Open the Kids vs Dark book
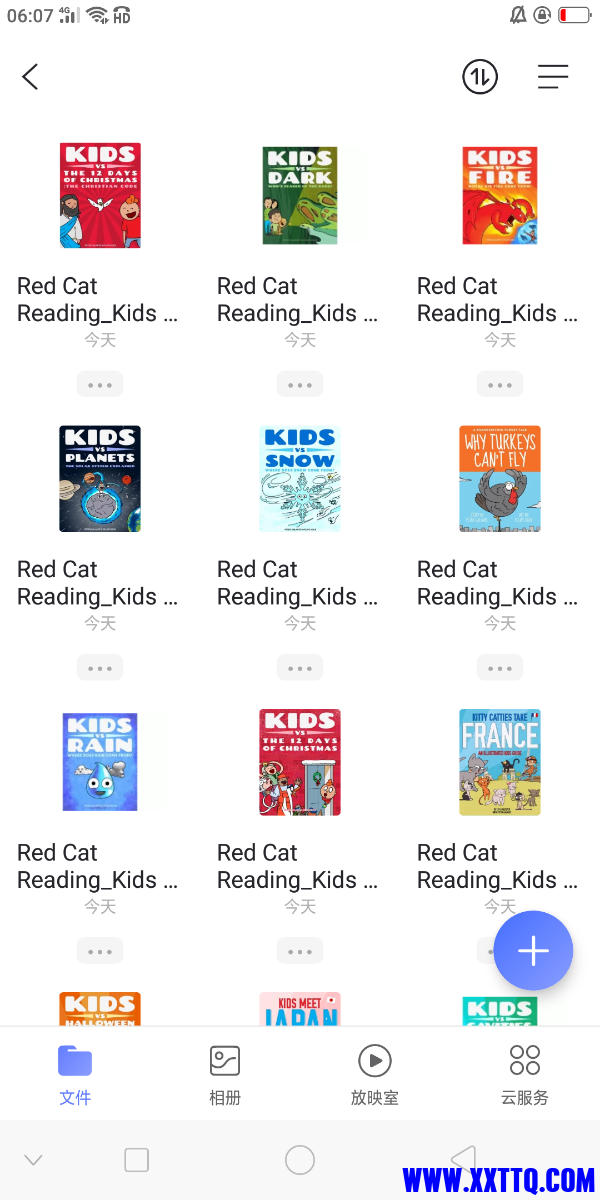The width and height of the screenshot is (600, 1200). click(300, 195)
